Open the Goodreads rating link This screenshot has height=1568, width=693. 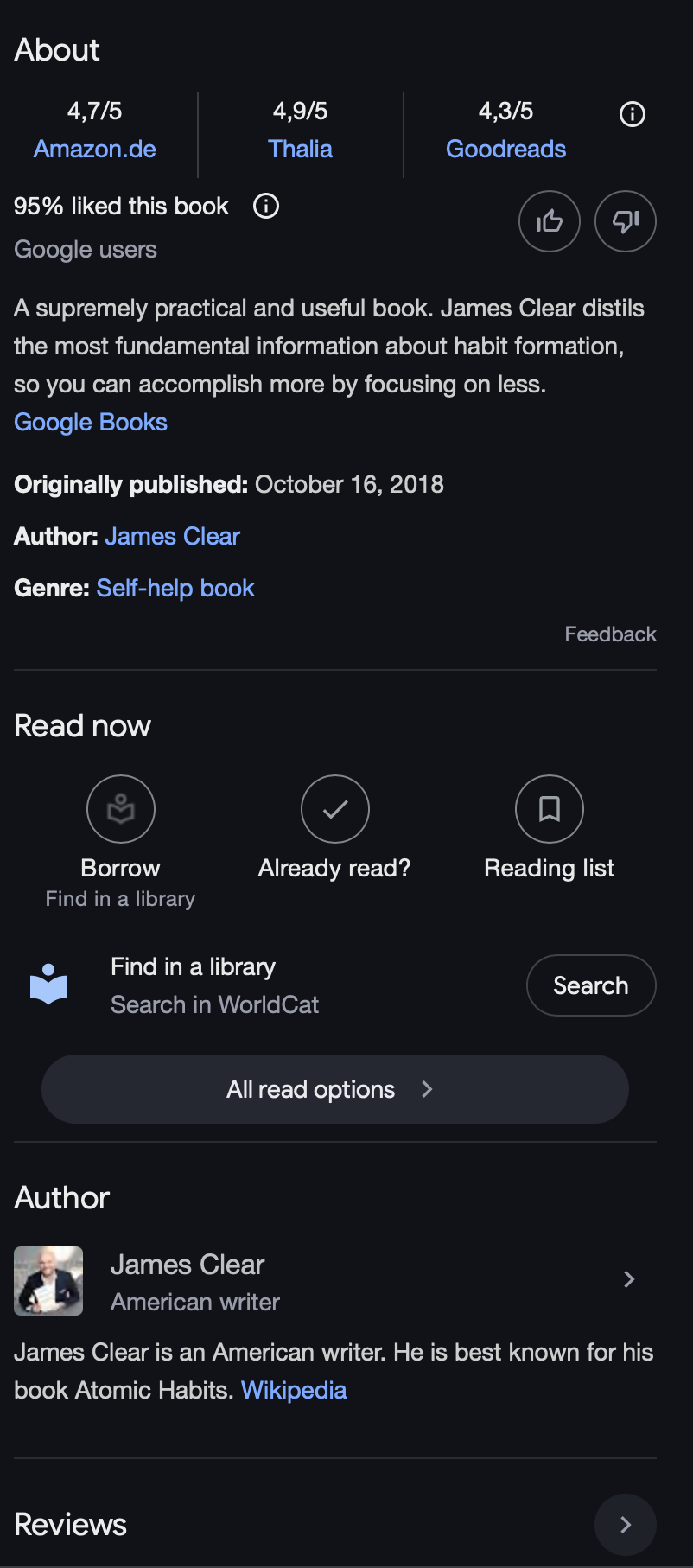505,149
